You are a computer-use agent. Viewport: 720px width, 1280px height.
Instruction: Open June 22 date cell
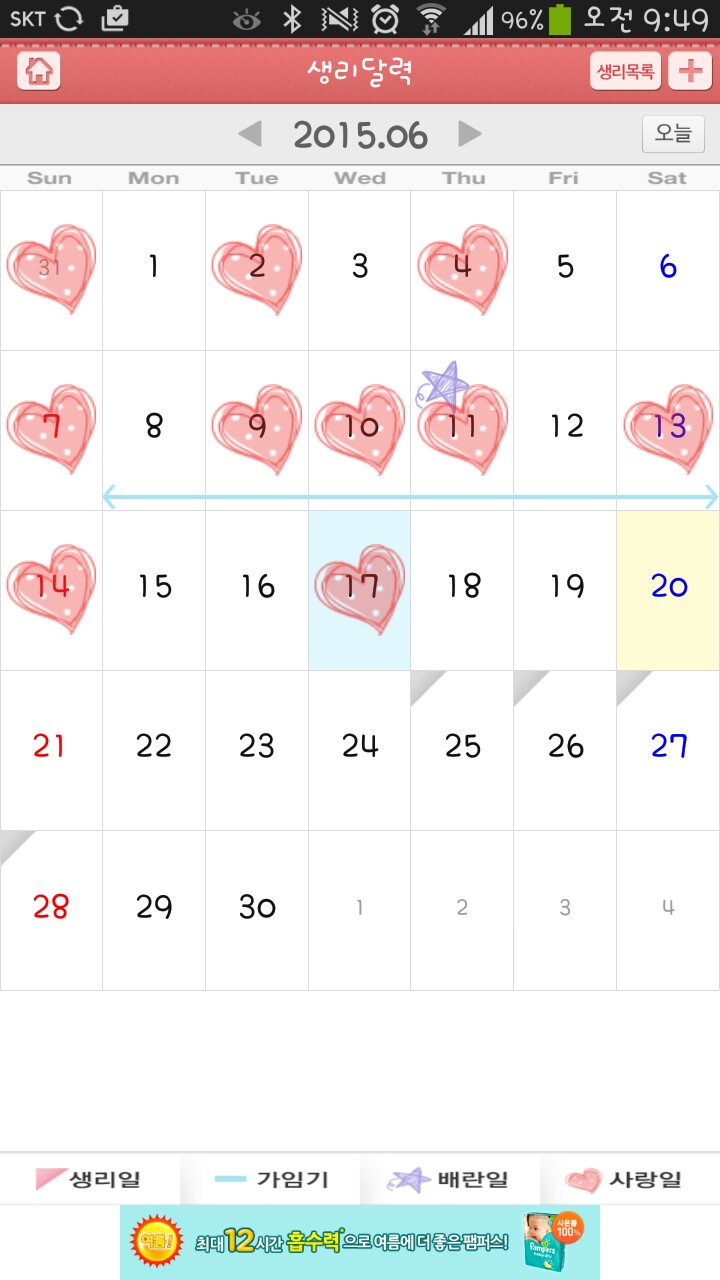154,750
